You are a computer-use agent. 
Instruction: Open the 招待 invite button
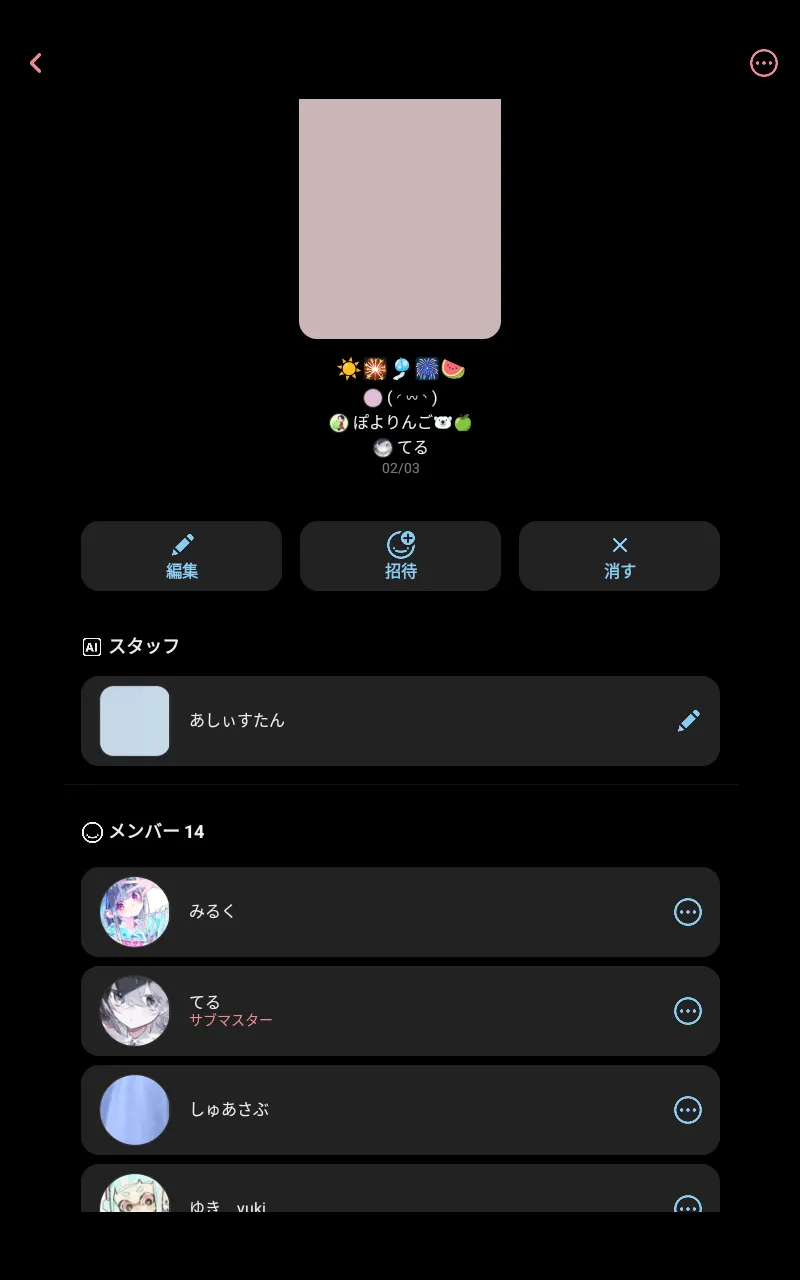pos(400,556)
